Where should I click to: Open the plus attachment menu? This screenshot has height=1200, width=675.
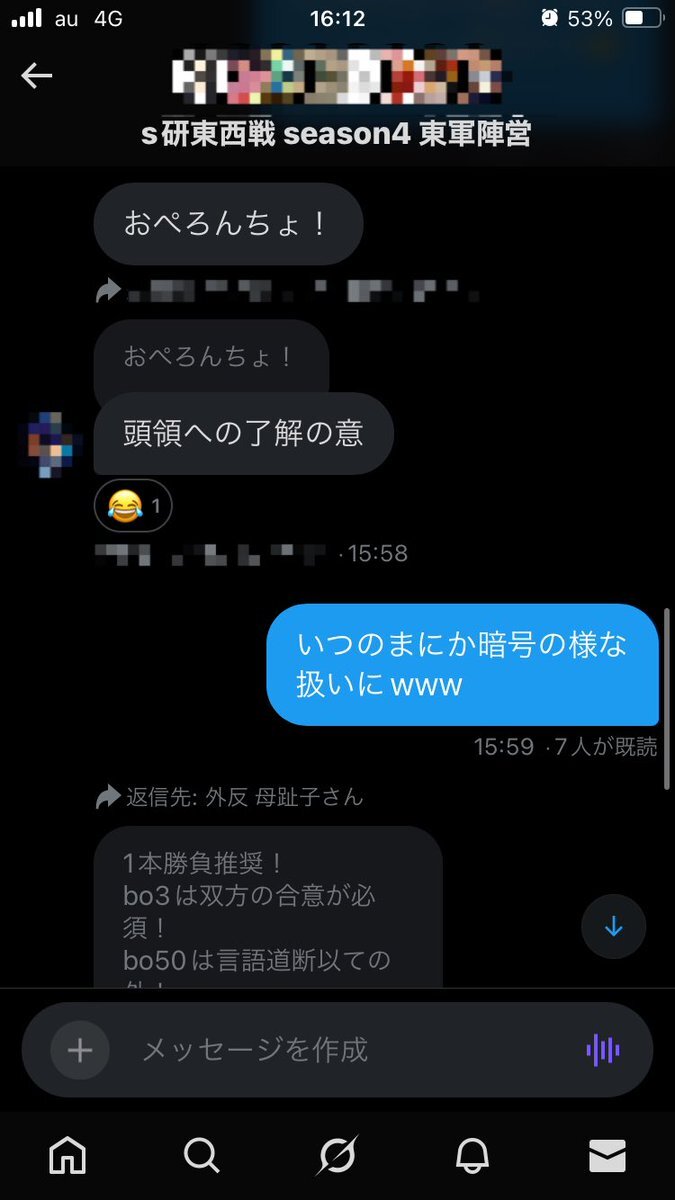tap(80, 1050)
